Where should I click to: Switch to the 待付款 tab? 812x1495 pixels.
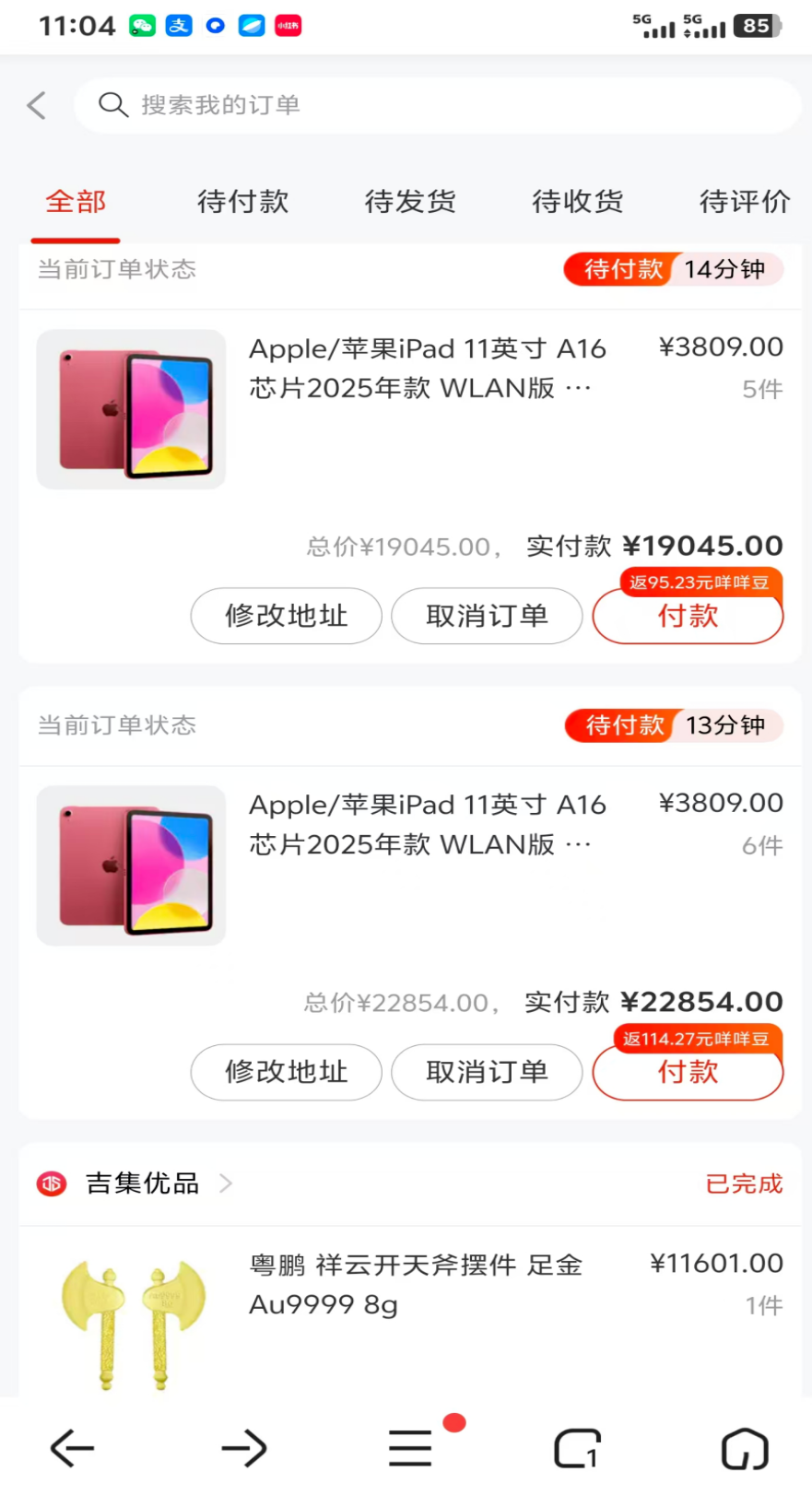tap(242, 201)
